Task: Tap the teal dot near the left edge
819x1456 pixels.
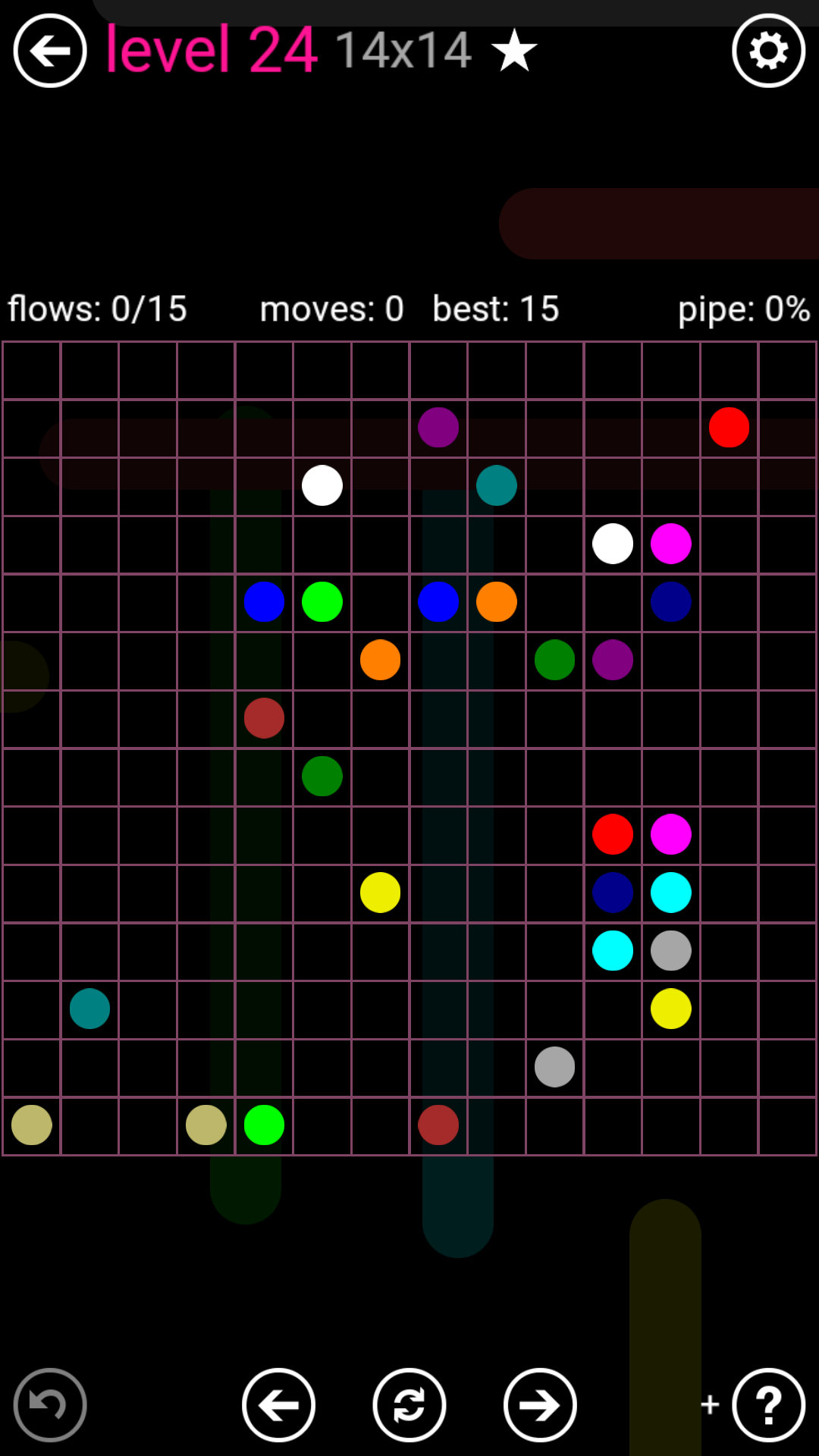Action: coord(89,1009)
